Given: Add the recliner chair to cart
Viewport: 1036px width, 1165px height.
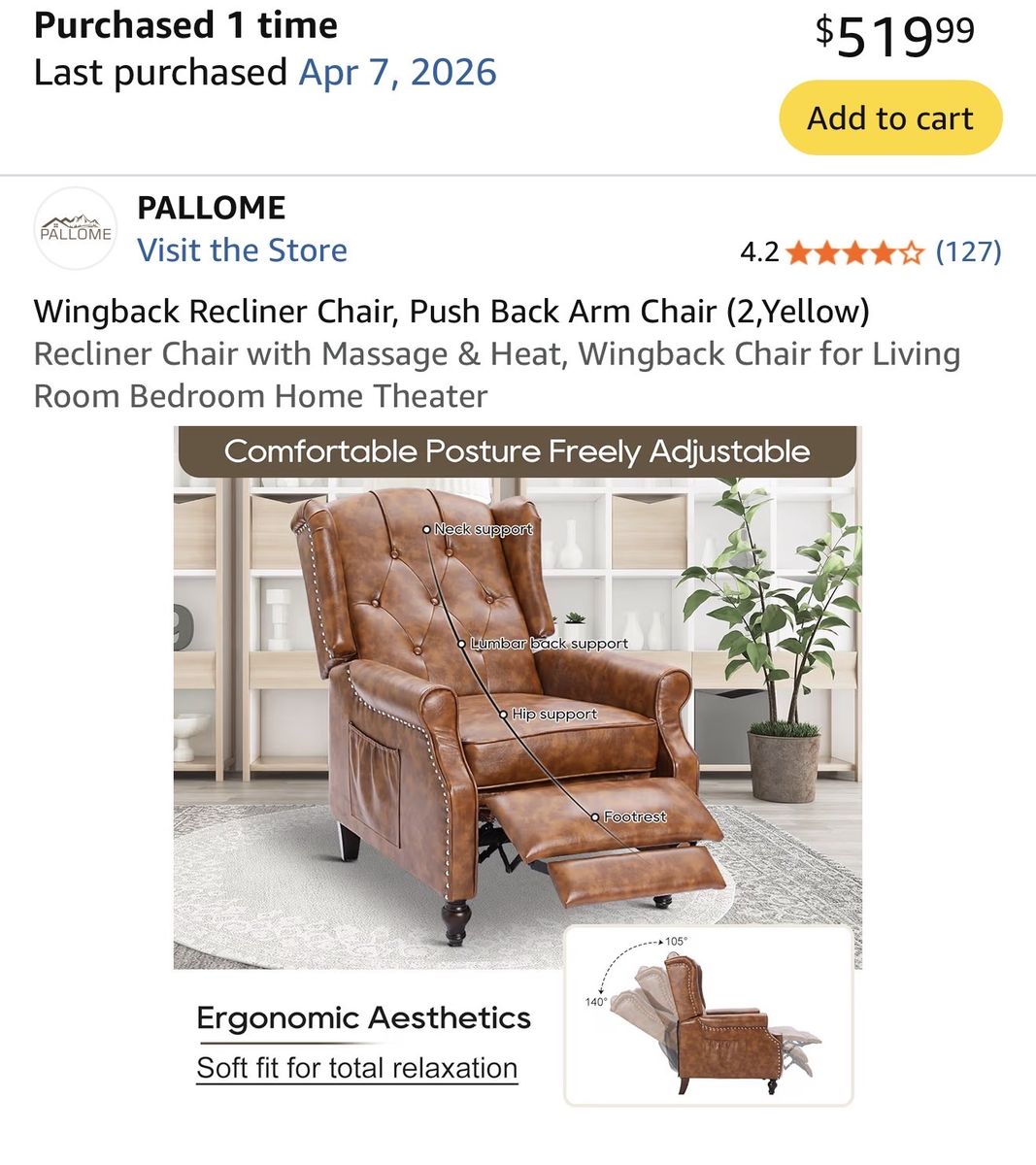Looking at the screenshot, I should 890,118.
